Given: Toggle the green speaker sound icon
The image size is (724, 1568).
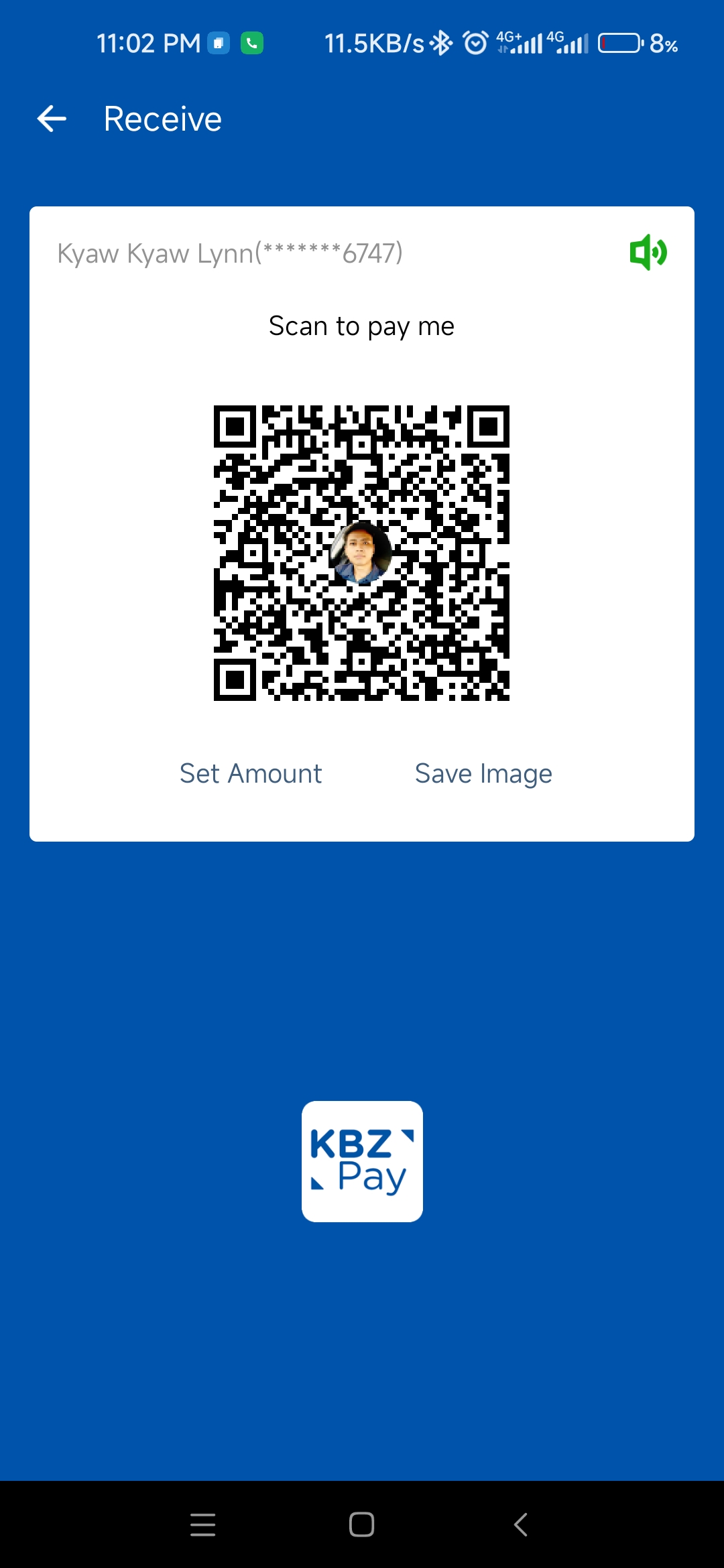Looking at the screenshot, I should coord(648,253).
